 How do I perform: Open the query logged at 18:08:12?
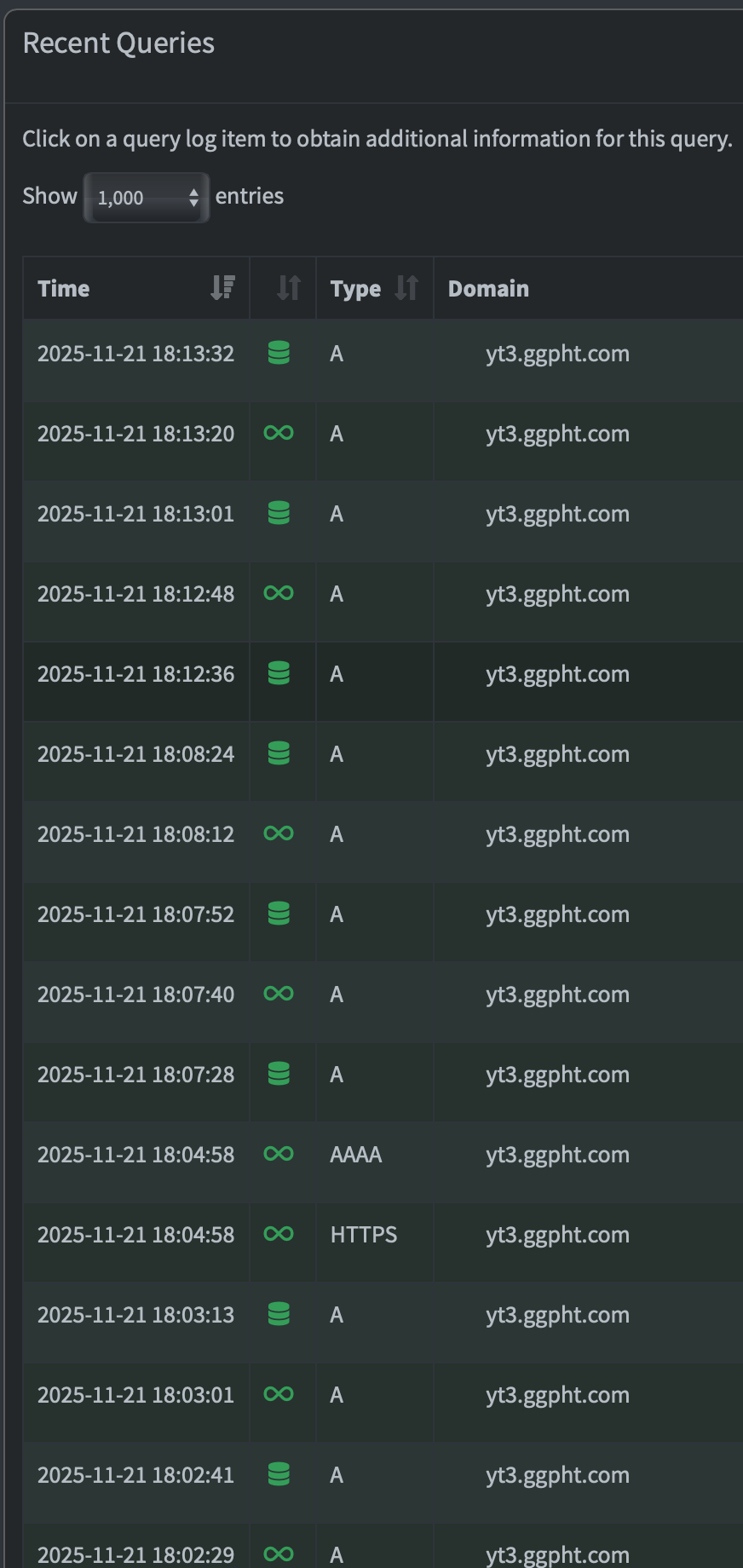click(136, 834)
